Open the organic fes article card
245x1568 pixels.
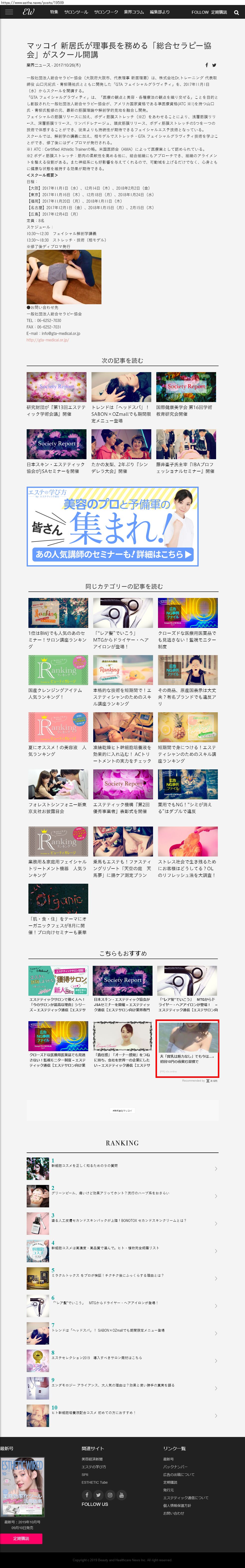click(x=58, y=898)
